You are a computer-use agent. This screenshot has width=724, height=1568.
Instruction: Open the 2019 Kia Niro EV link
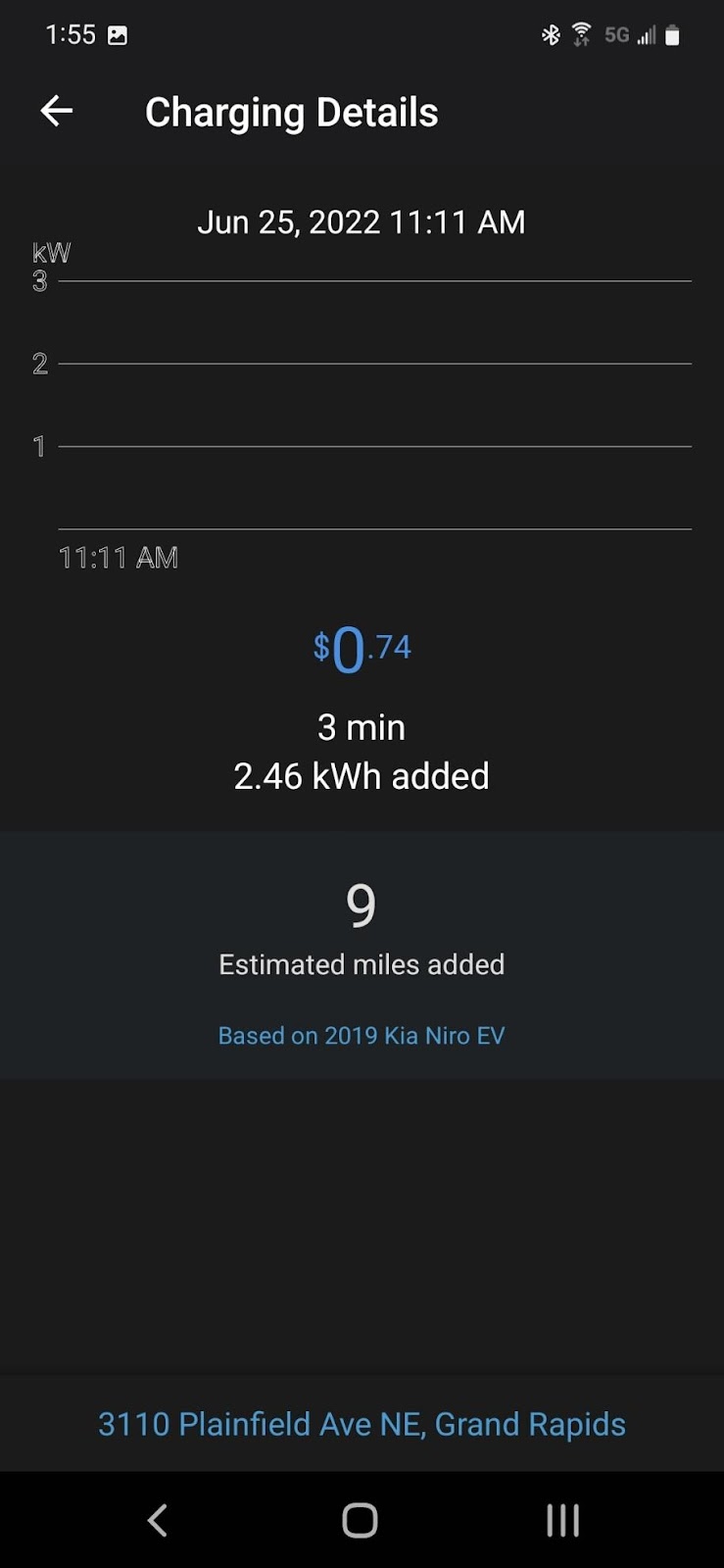click(x=362, y=1036)
